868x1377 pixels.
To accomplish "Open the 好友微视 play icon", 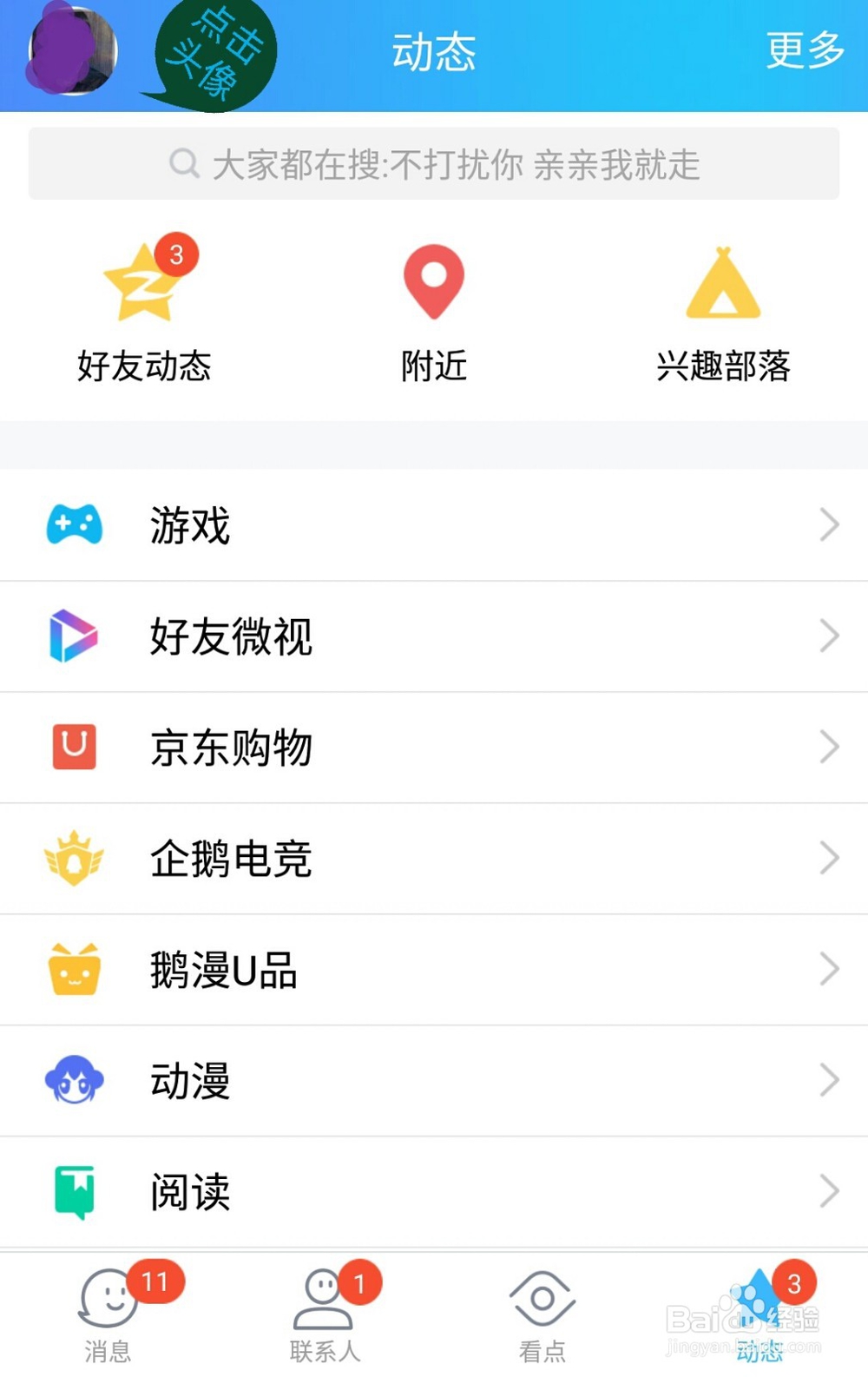I will point(75,636).
